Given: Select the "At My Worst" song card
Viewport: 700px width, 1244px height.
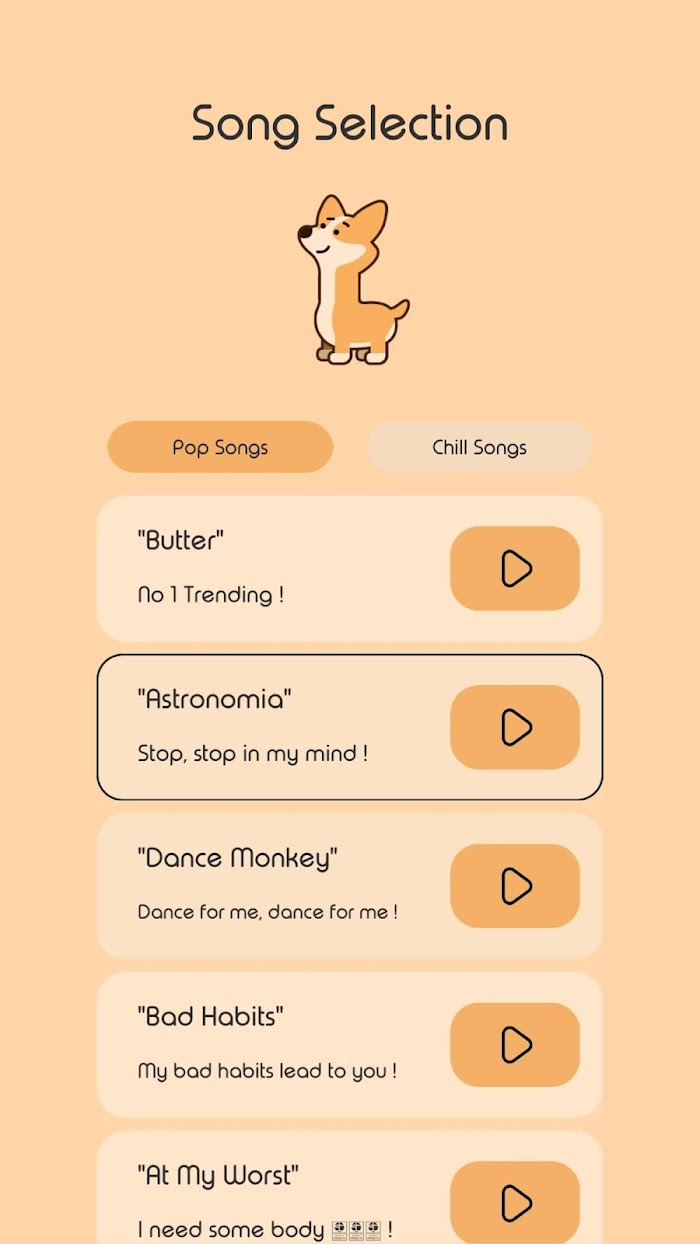Looking at the screenshot, I should 350,1188.
